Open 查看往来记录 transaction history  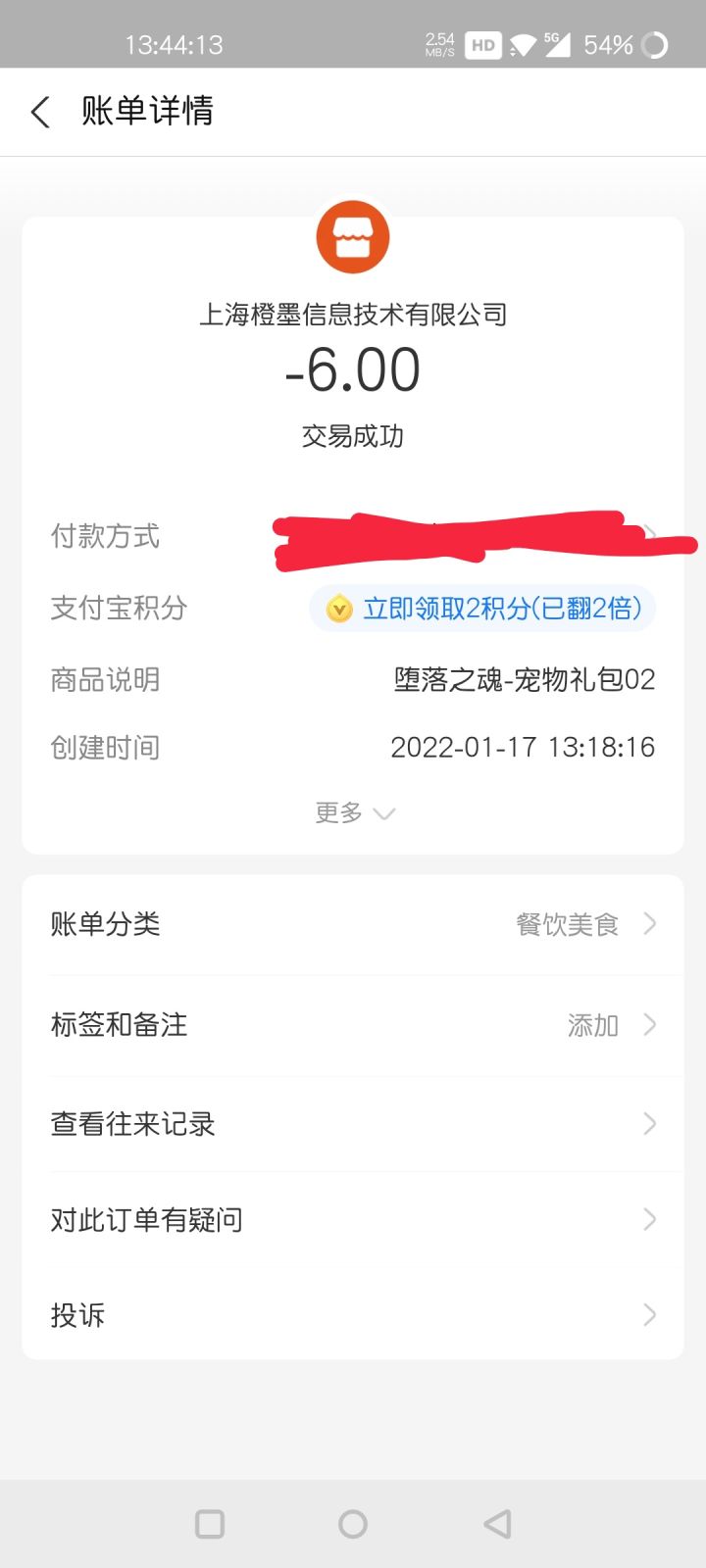click(x=353, y=1124)
